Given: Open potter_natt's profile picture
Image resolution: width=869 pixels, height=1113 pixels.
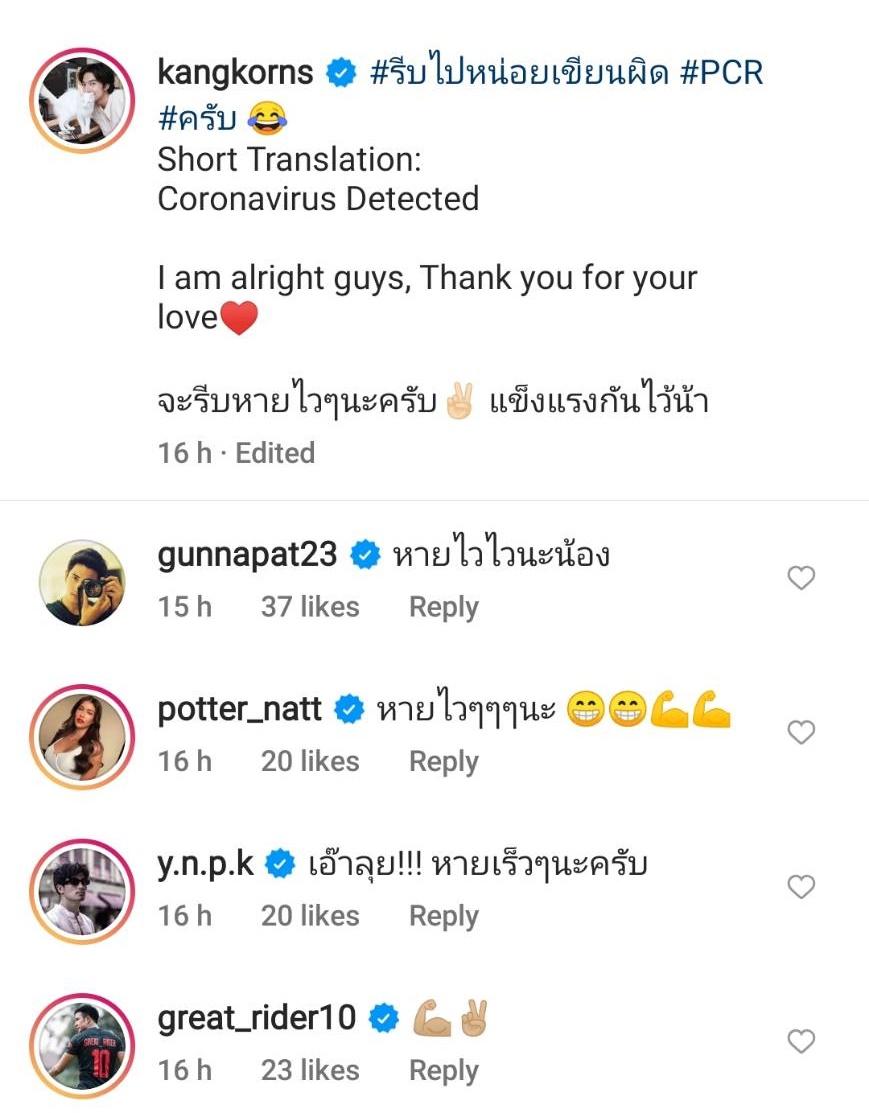Looking at the screenshot, I should click(85, 738).
